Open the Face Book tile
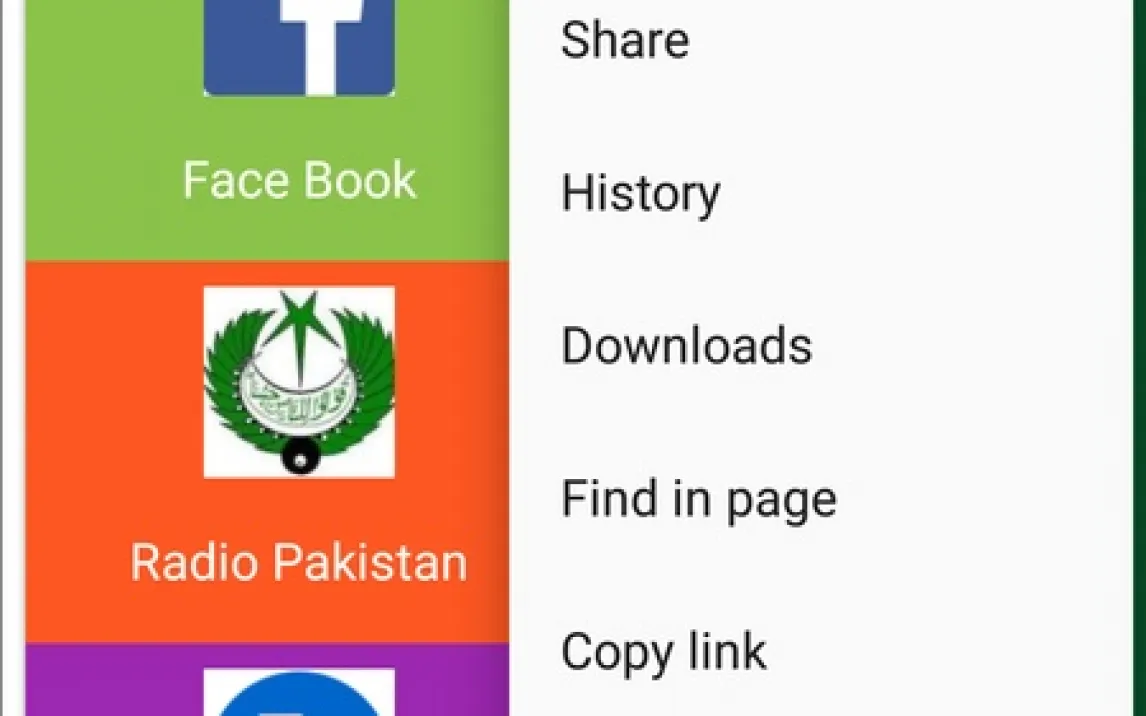1146x716 pixels. click(298, 130)
